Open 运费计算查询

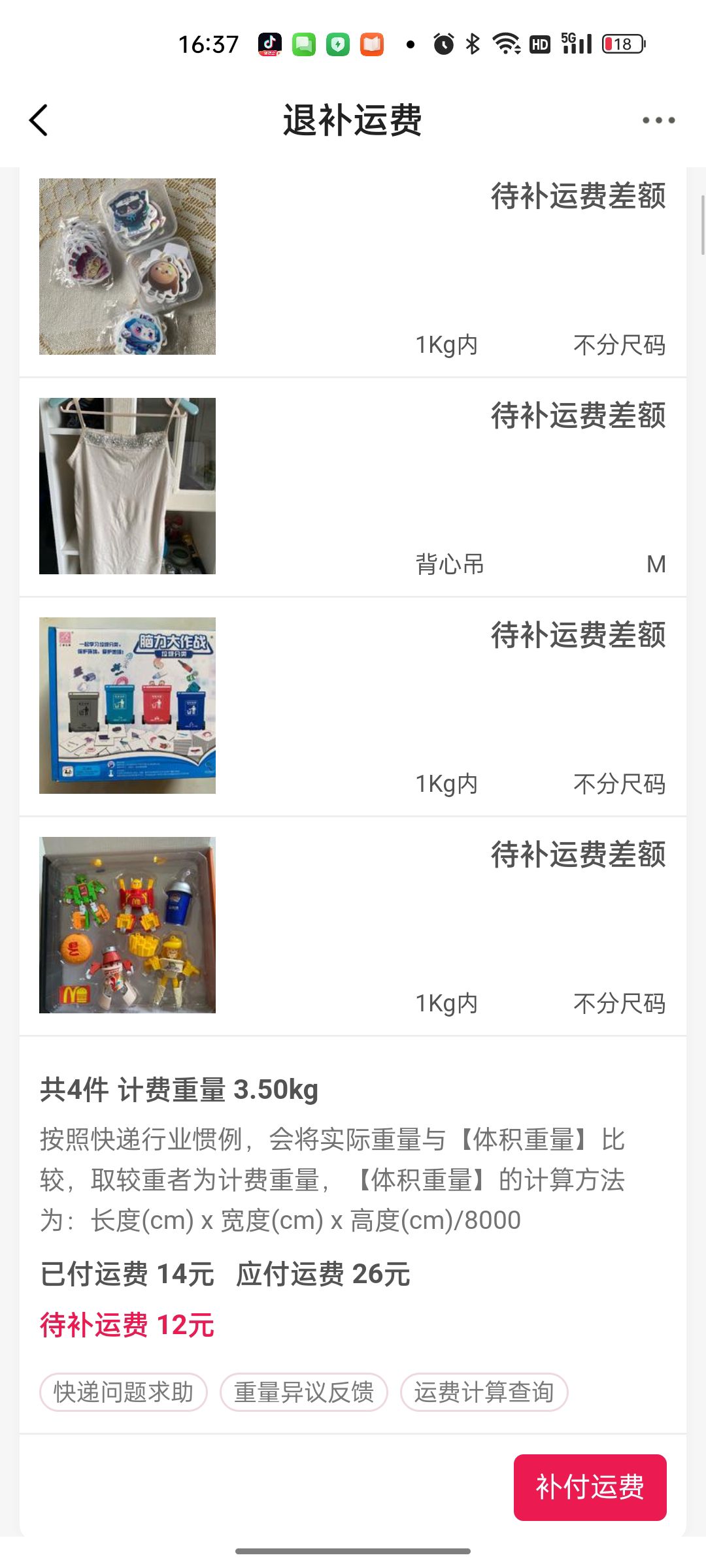pyautogui.click(x=484, y=1392)
